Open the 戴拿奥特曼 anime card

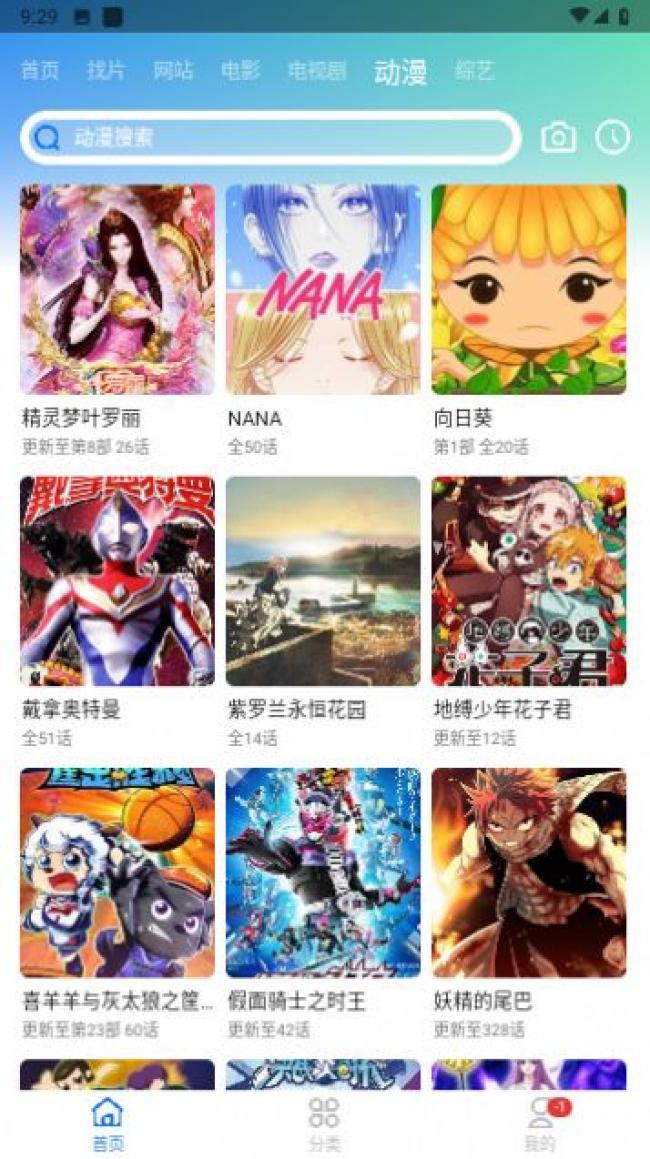118,611
